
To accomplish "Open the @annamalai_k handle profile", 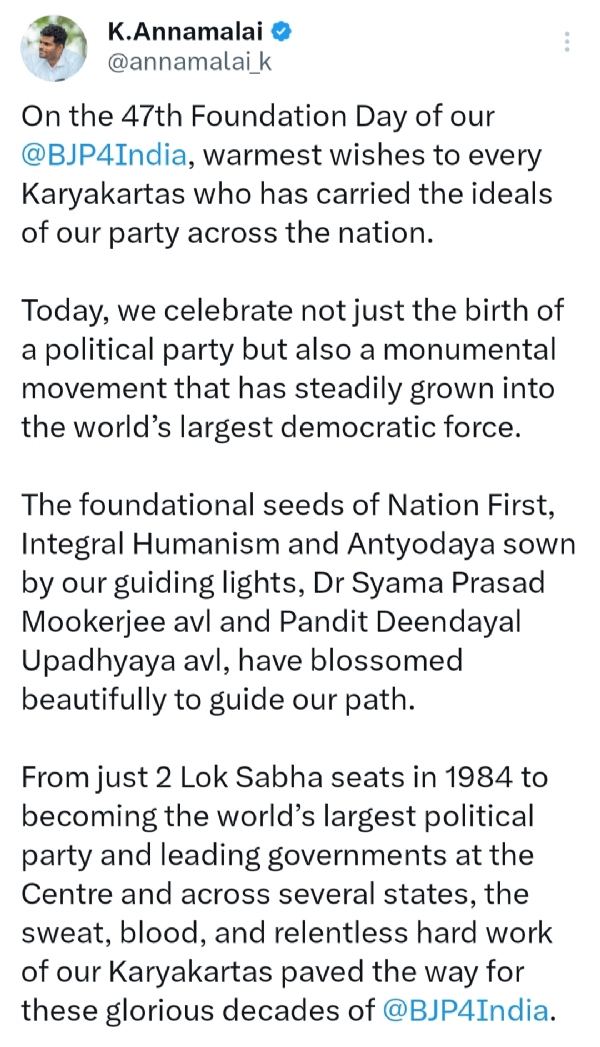I will click(189, 62).
